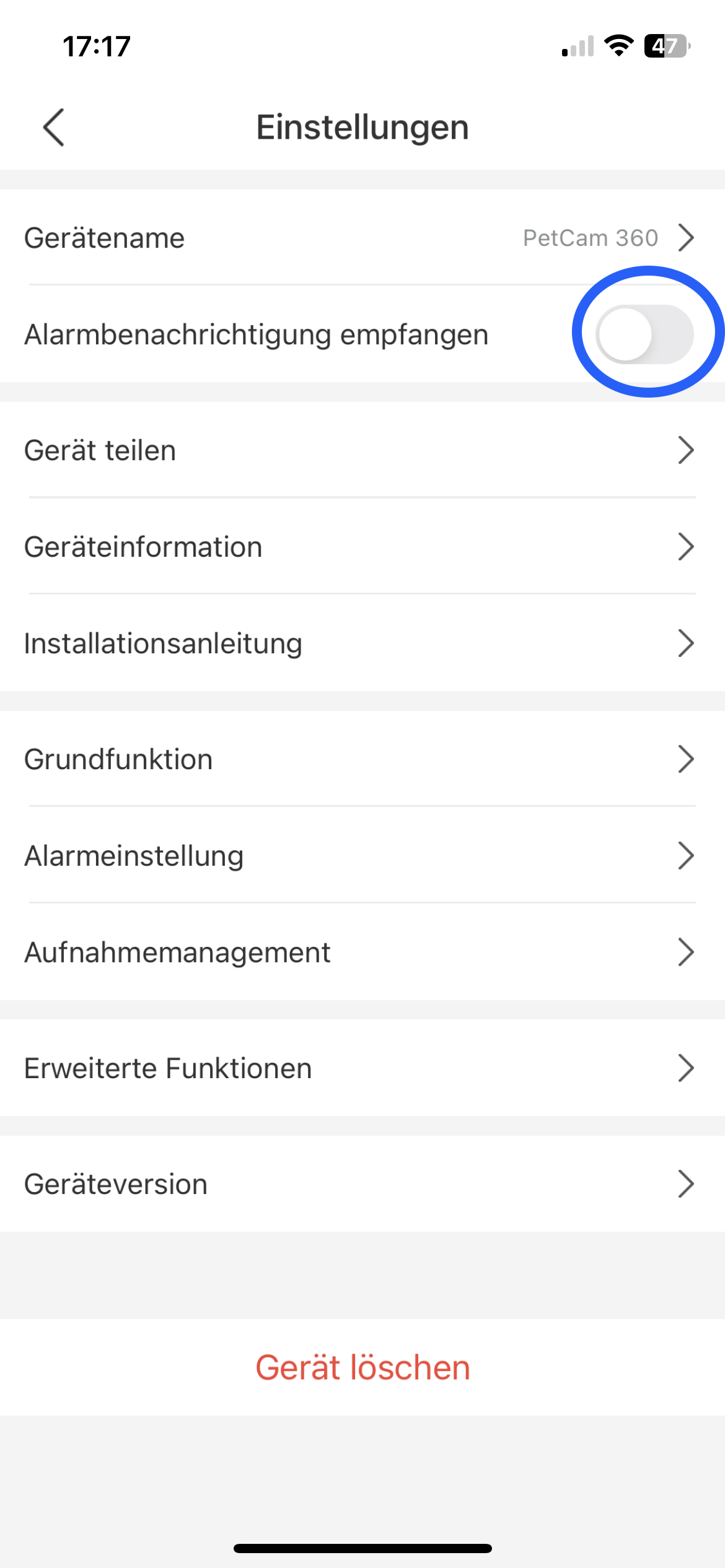The image size is (725, 1568).
Task: View Geräteinformation
Action: 362,547
